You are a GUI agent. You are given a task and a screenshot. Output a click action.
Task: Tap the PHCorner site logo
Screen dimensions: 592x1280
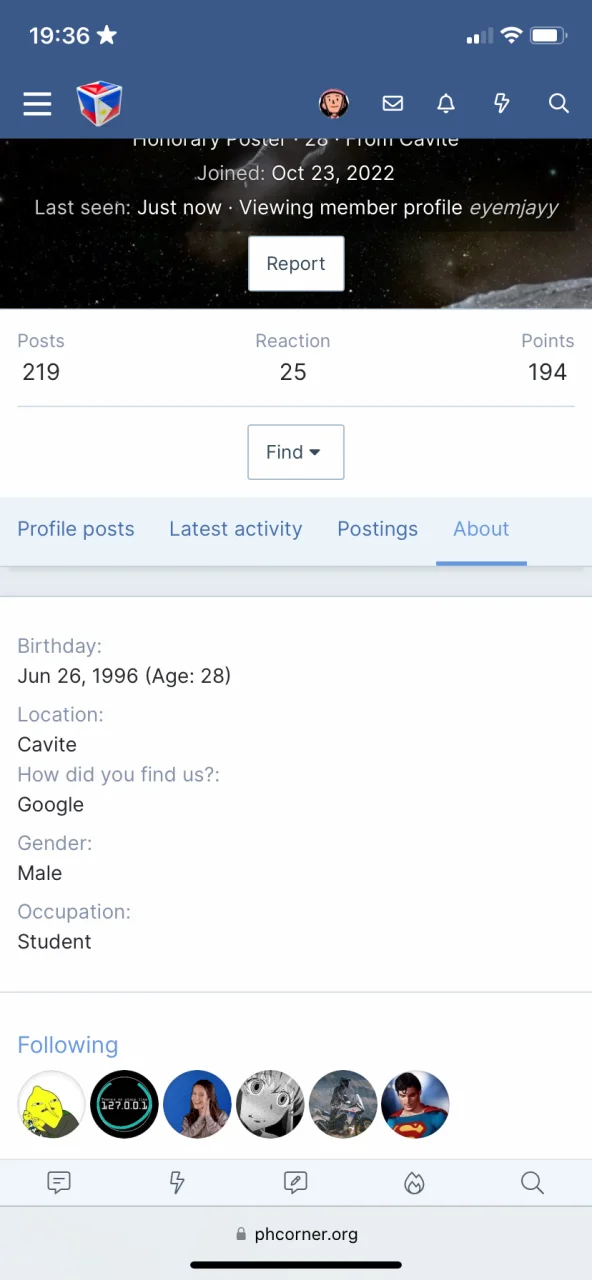click(x=99, y=103)
